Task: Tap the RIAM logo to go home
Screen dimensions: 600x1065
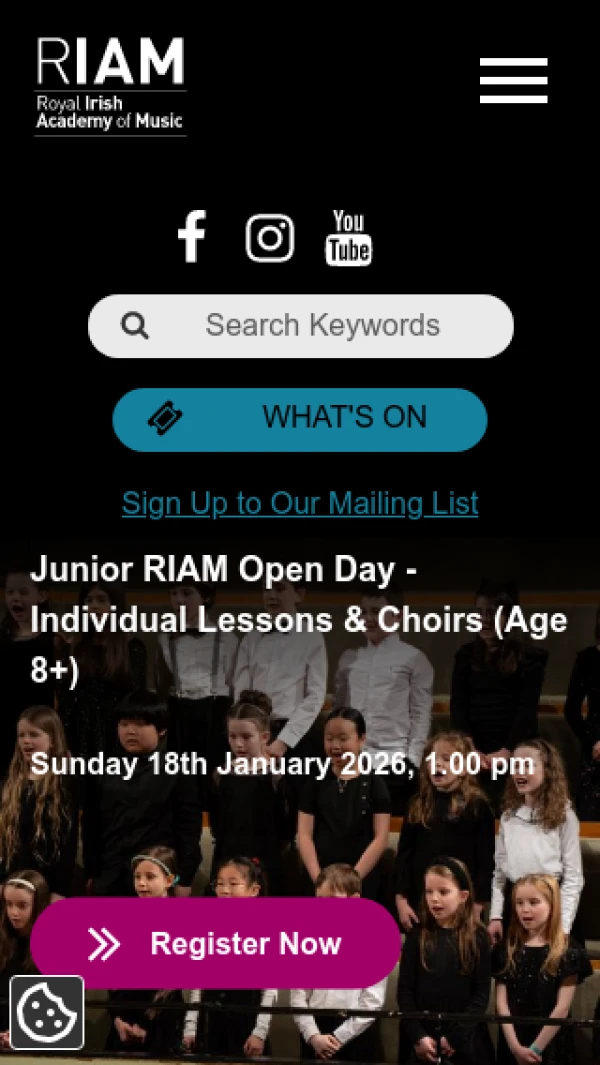Action: 110,86
